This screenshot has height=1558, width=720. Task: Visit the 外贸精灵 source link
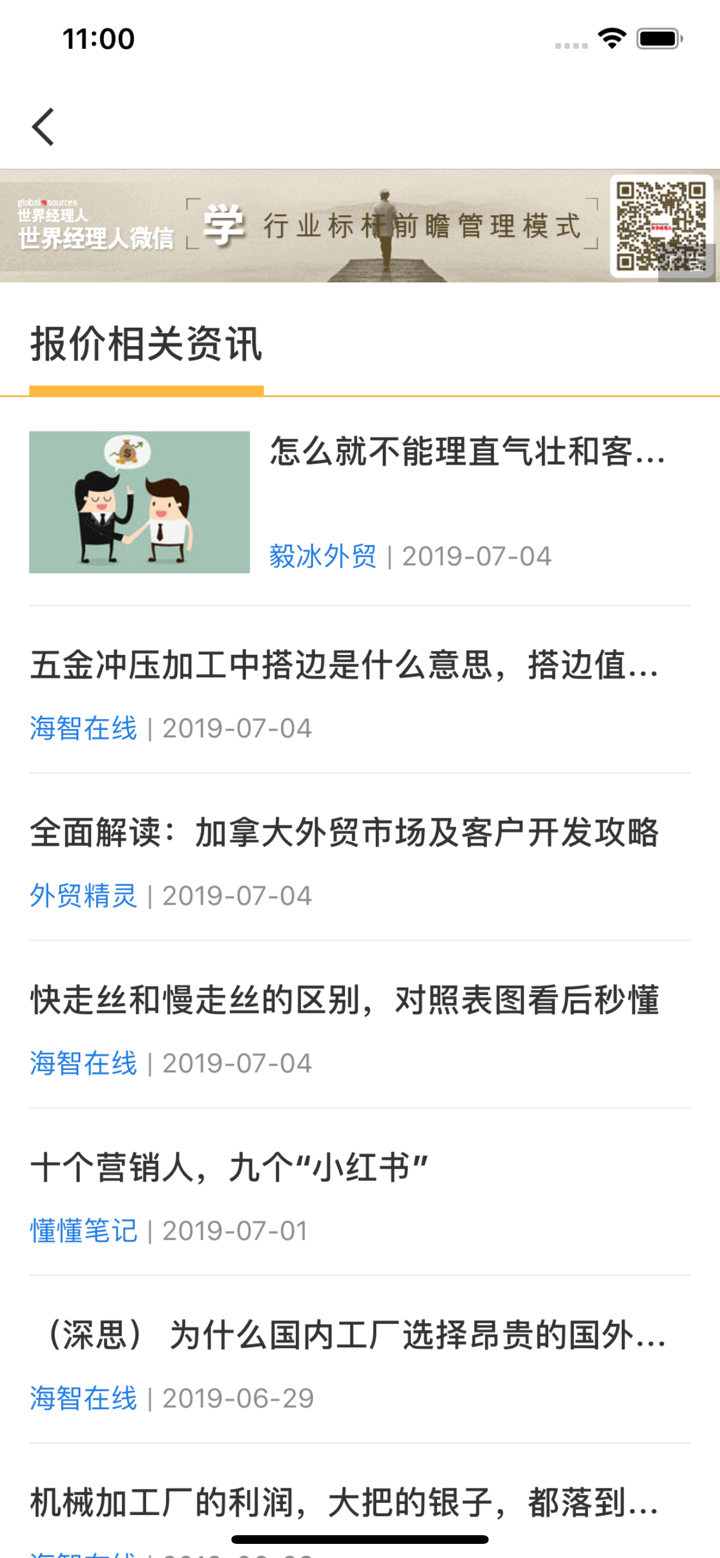82,896
